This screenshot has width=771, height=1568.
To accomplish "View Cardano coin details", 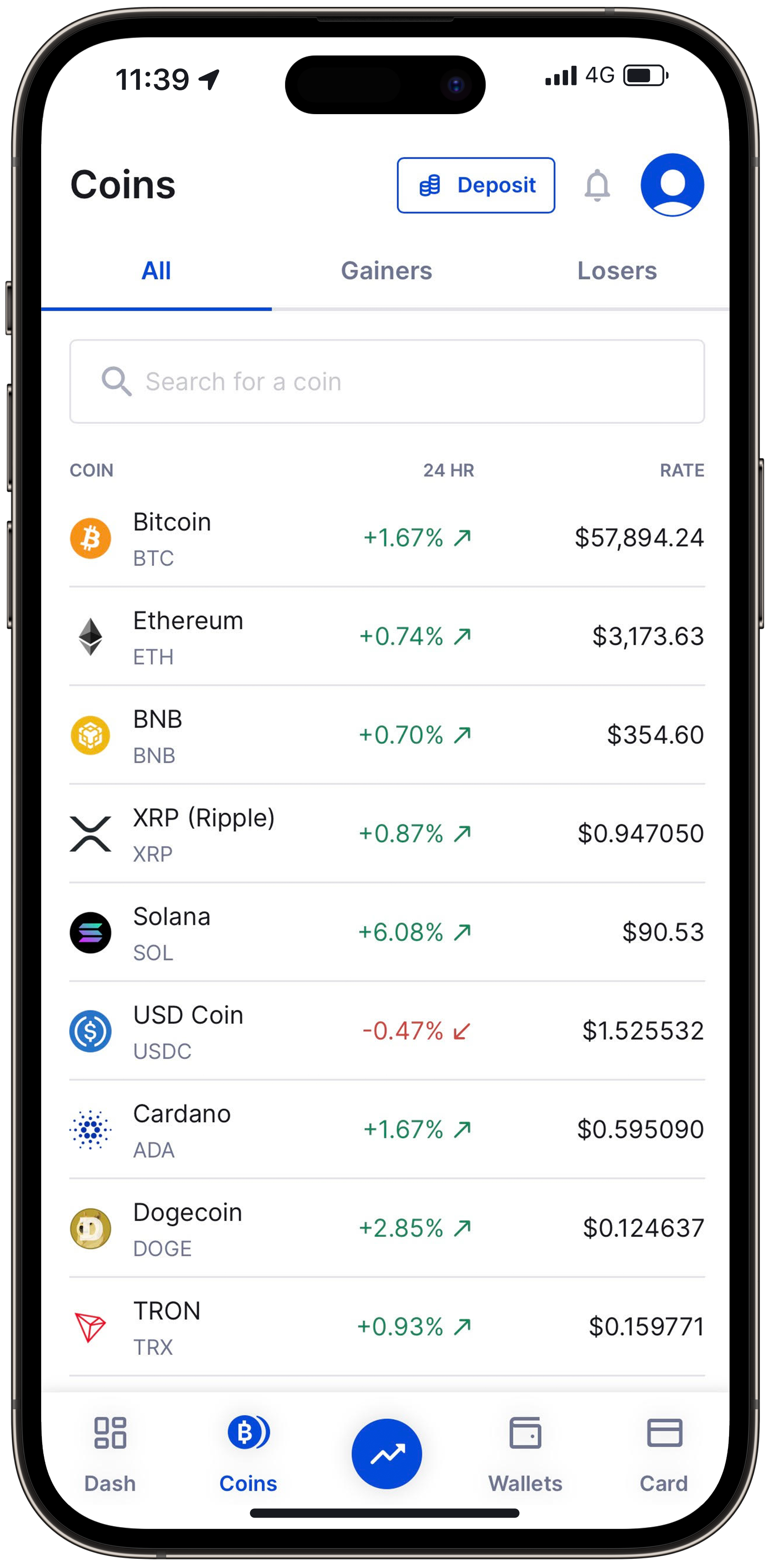I will (x=386, y=1130).
